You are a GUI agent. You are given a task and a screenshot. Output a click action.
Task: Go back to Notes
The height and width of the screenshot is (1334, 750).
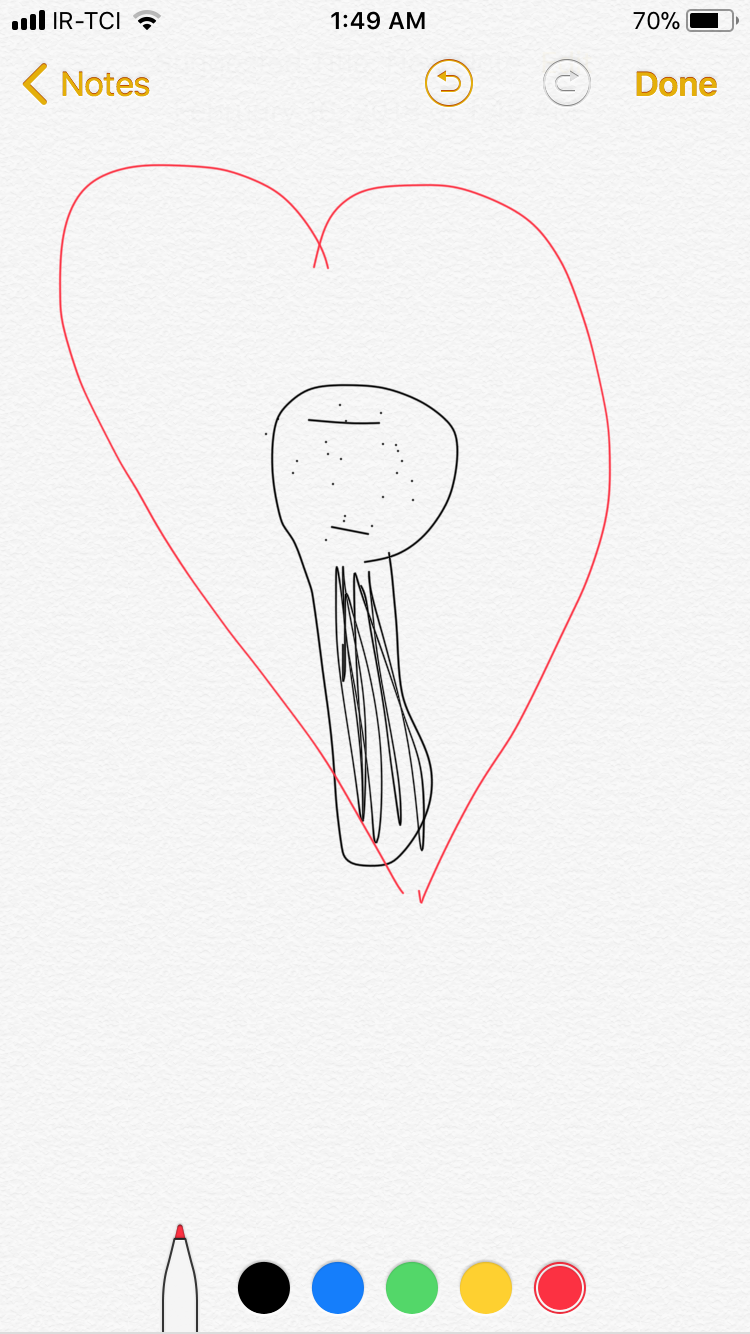[x=86, y=84]
